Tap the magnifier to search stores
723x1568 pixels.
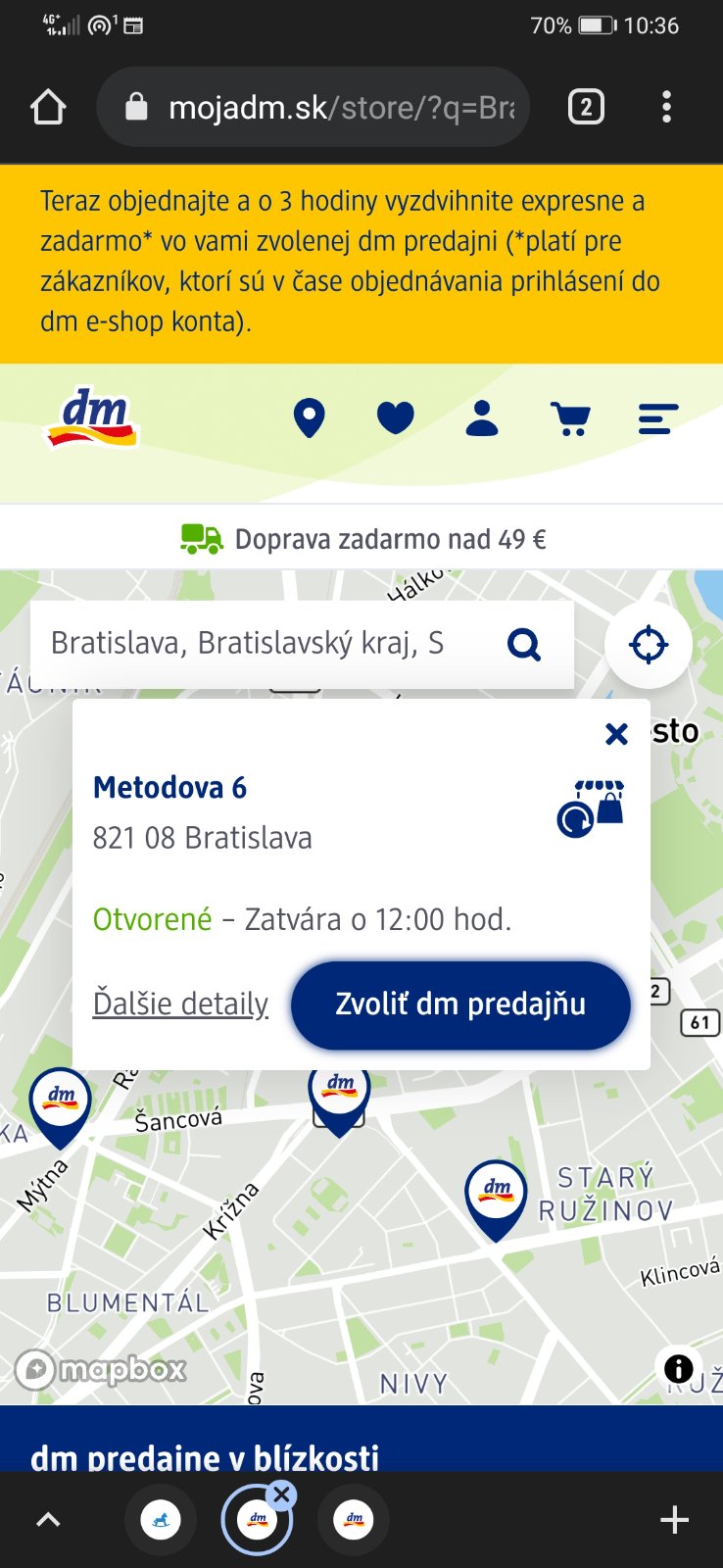[x=525, y=645]
